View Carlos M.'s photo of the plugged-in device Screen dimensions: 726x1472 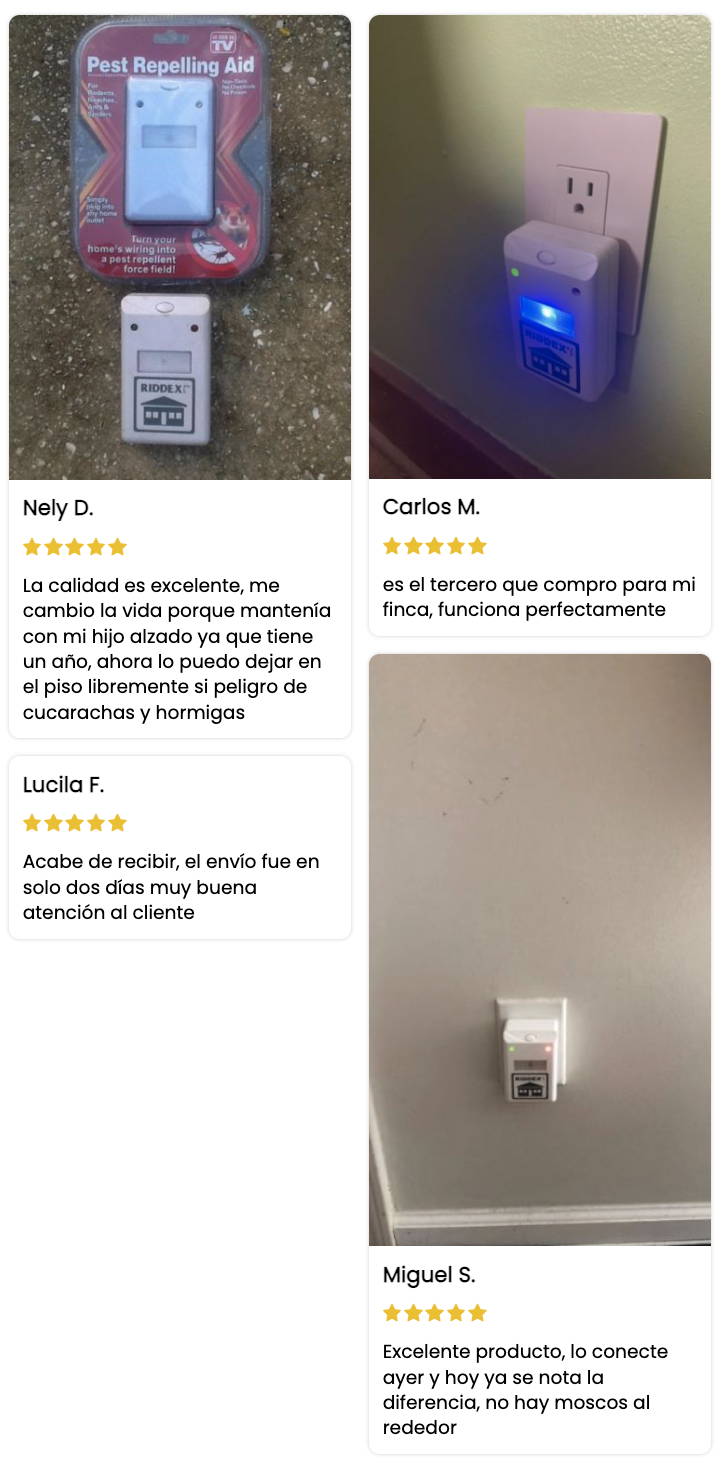(540, 247)
